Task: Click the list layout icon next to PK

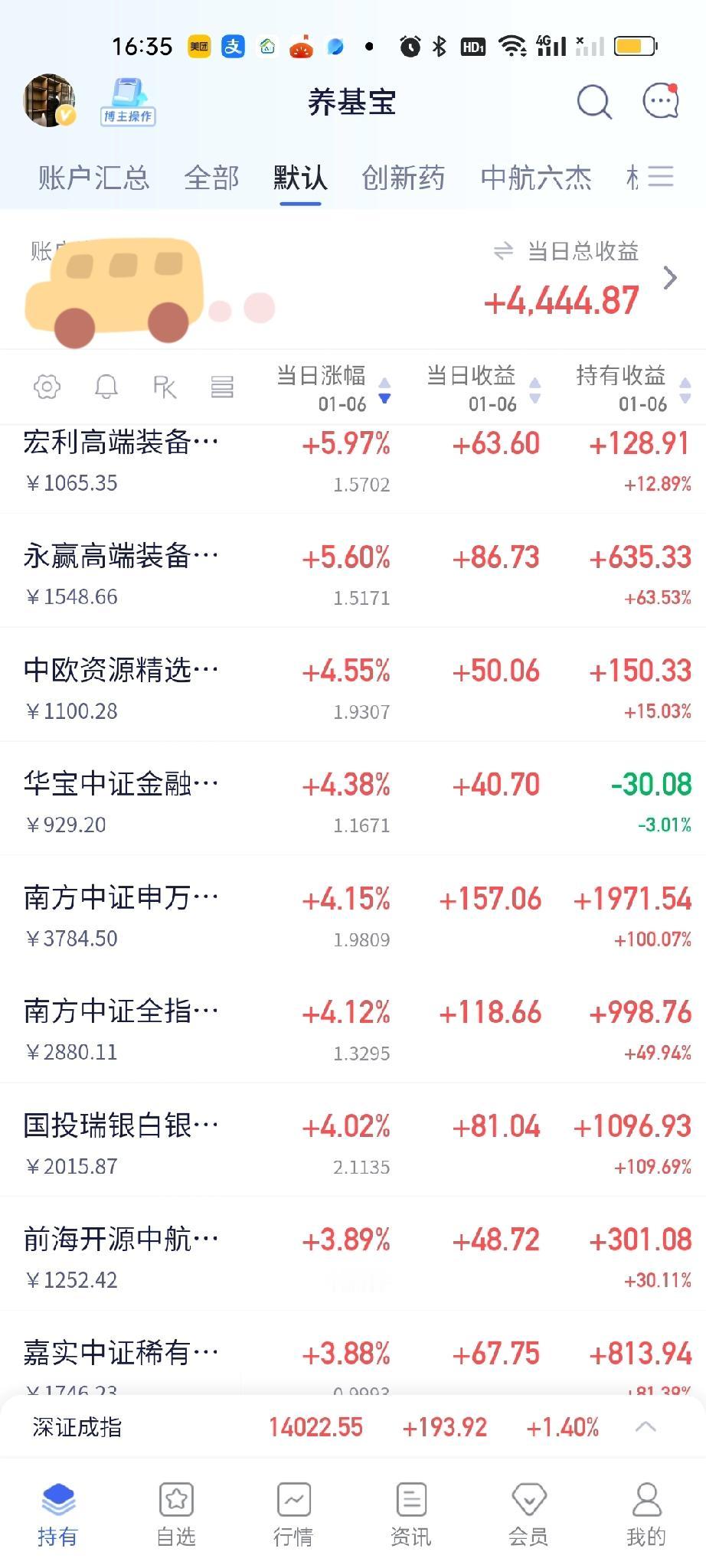Action: [221, 387]
